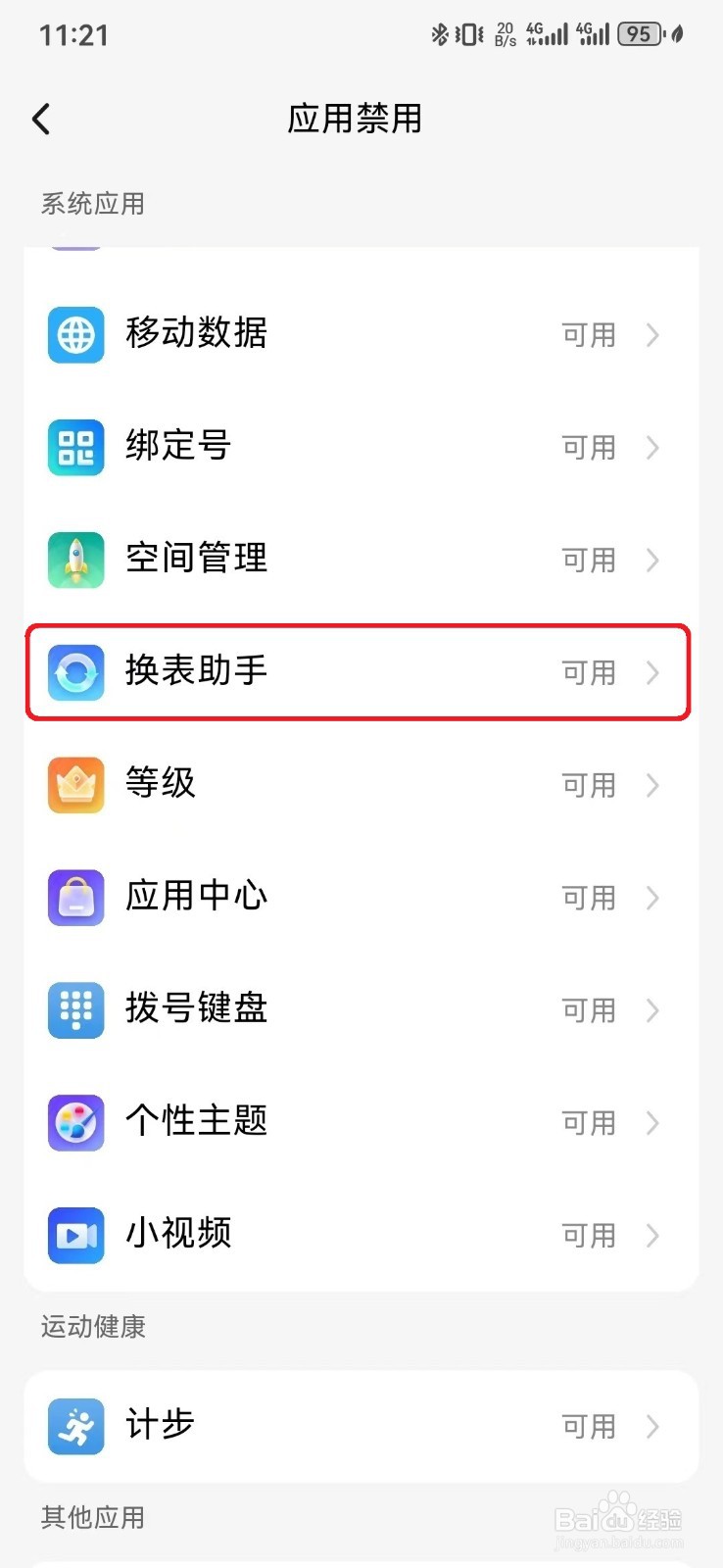The width and height of the screenshot is (723, 1568).
Task: Select the 系统应用 section header
Action: point(93,204)
